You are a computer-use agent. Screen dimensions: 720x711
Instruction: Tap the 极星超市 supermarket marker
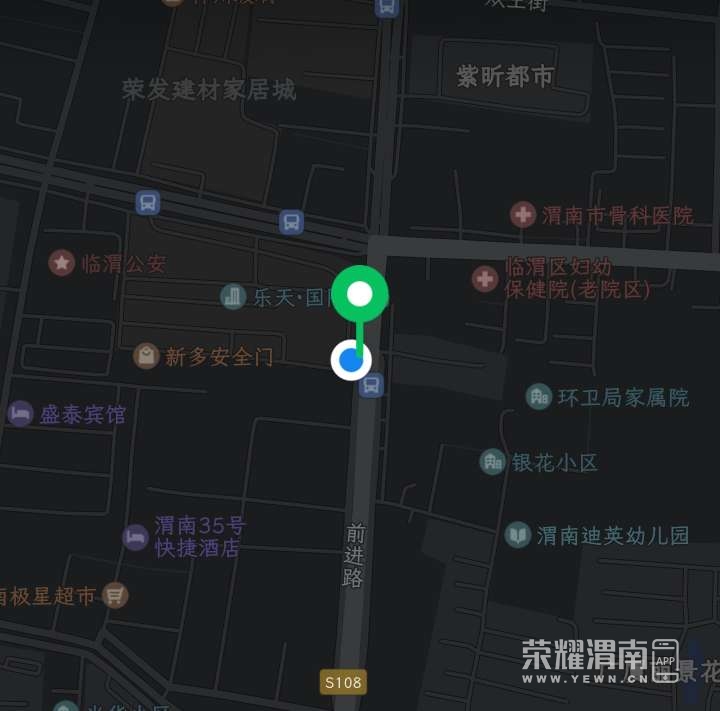tap(116, 596)
